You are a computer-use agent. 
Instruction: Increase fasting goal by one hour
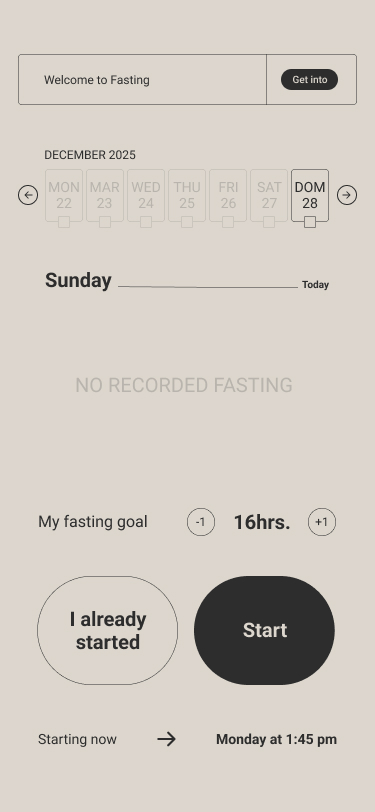[322, 522]
